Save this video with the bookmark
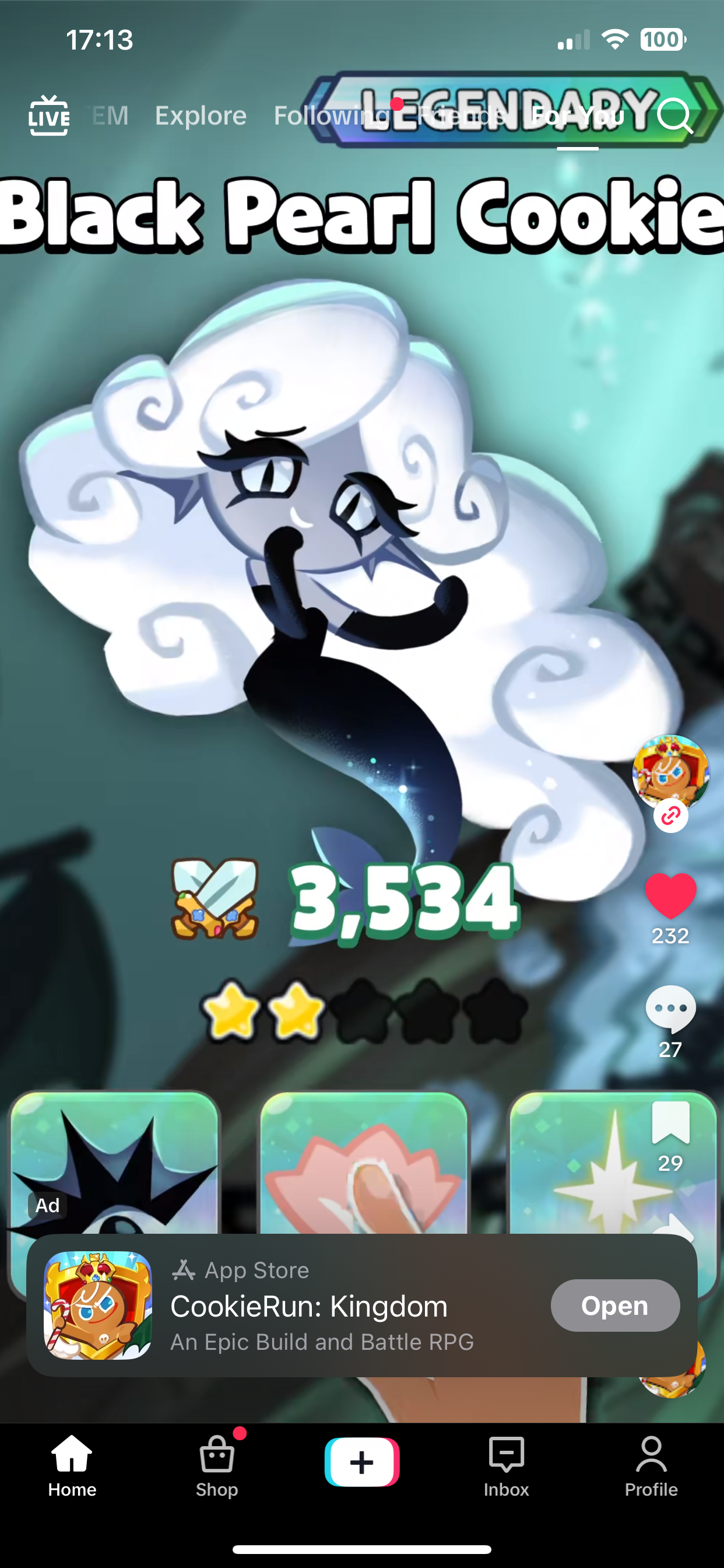 (x=670, y=1123)
